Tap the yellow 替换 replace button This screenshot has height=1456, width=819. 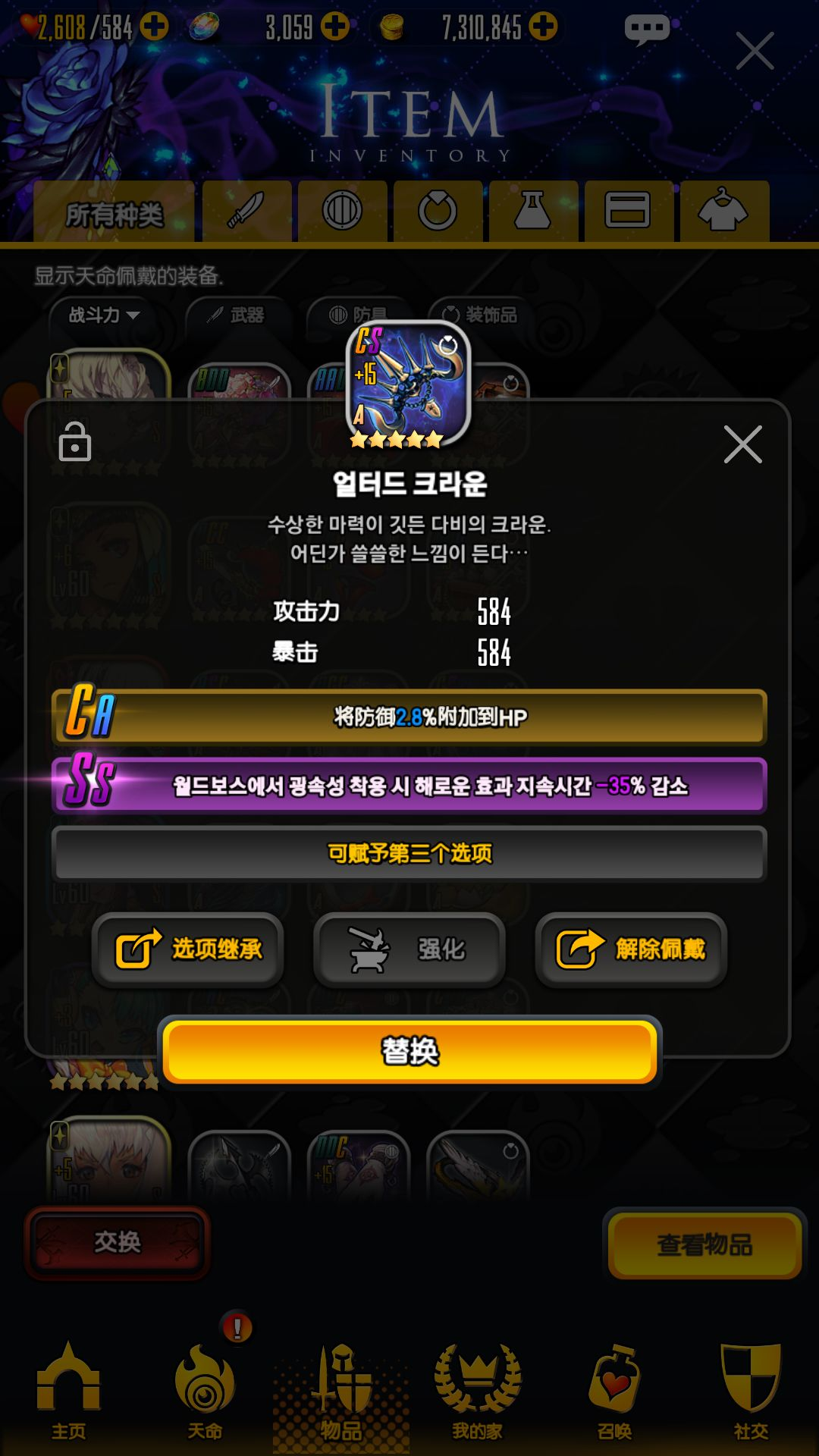(409, 1051)
